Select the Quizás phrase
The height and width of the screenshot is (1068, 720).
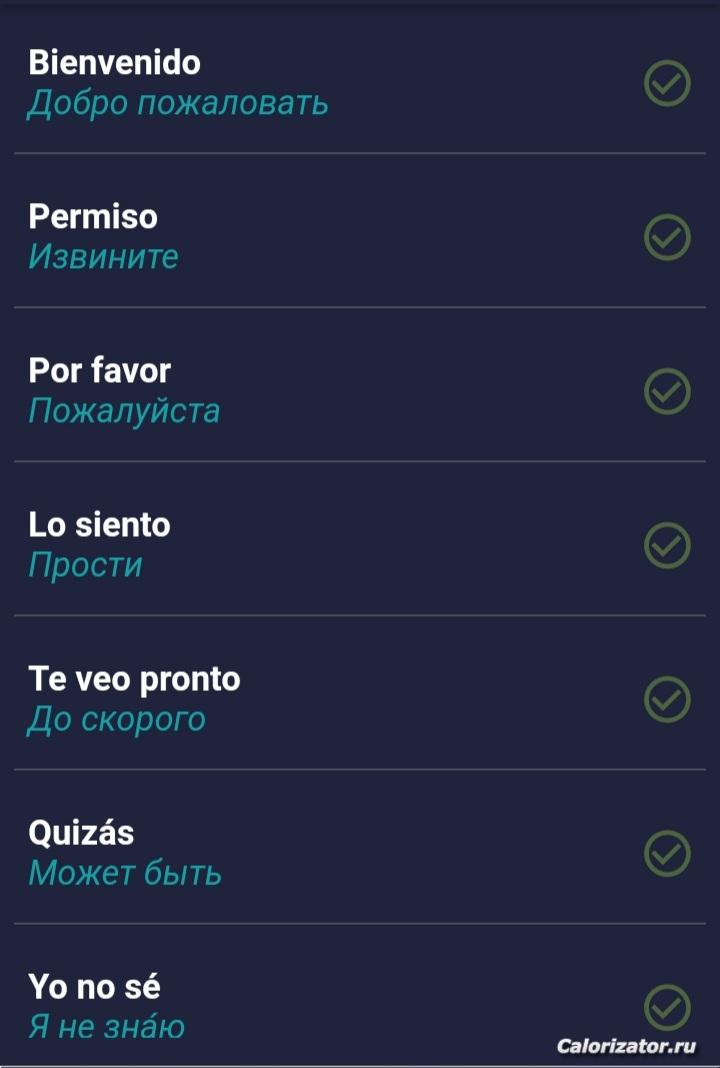(125, 853)
